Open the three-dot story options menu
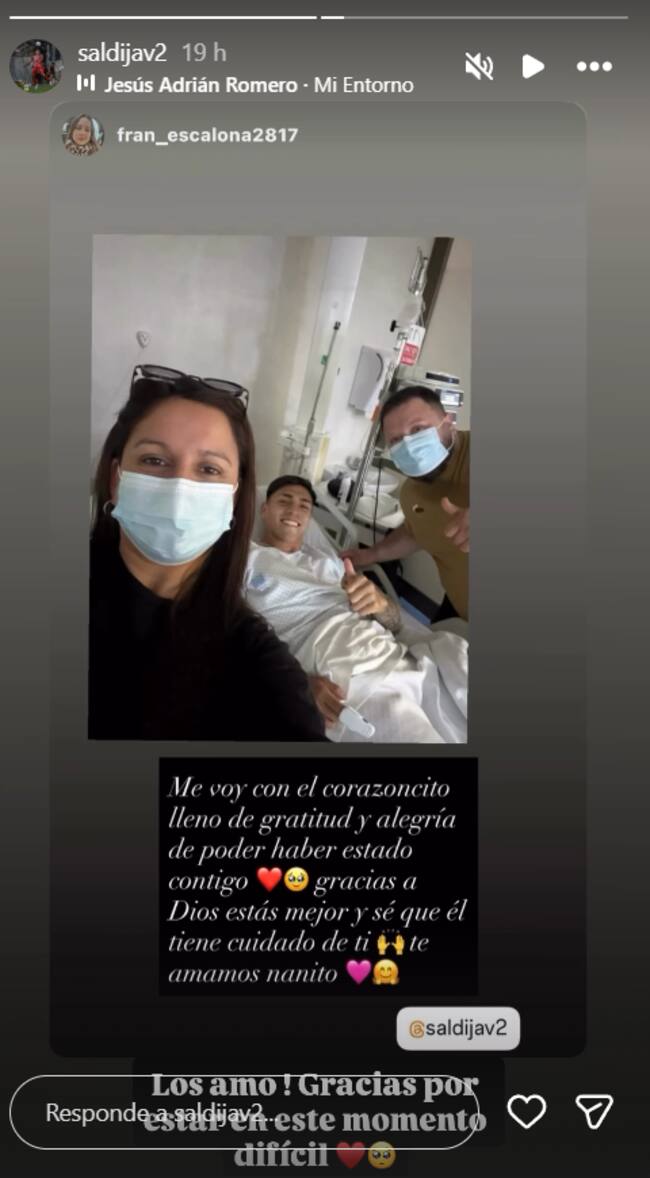 point(594,67)
